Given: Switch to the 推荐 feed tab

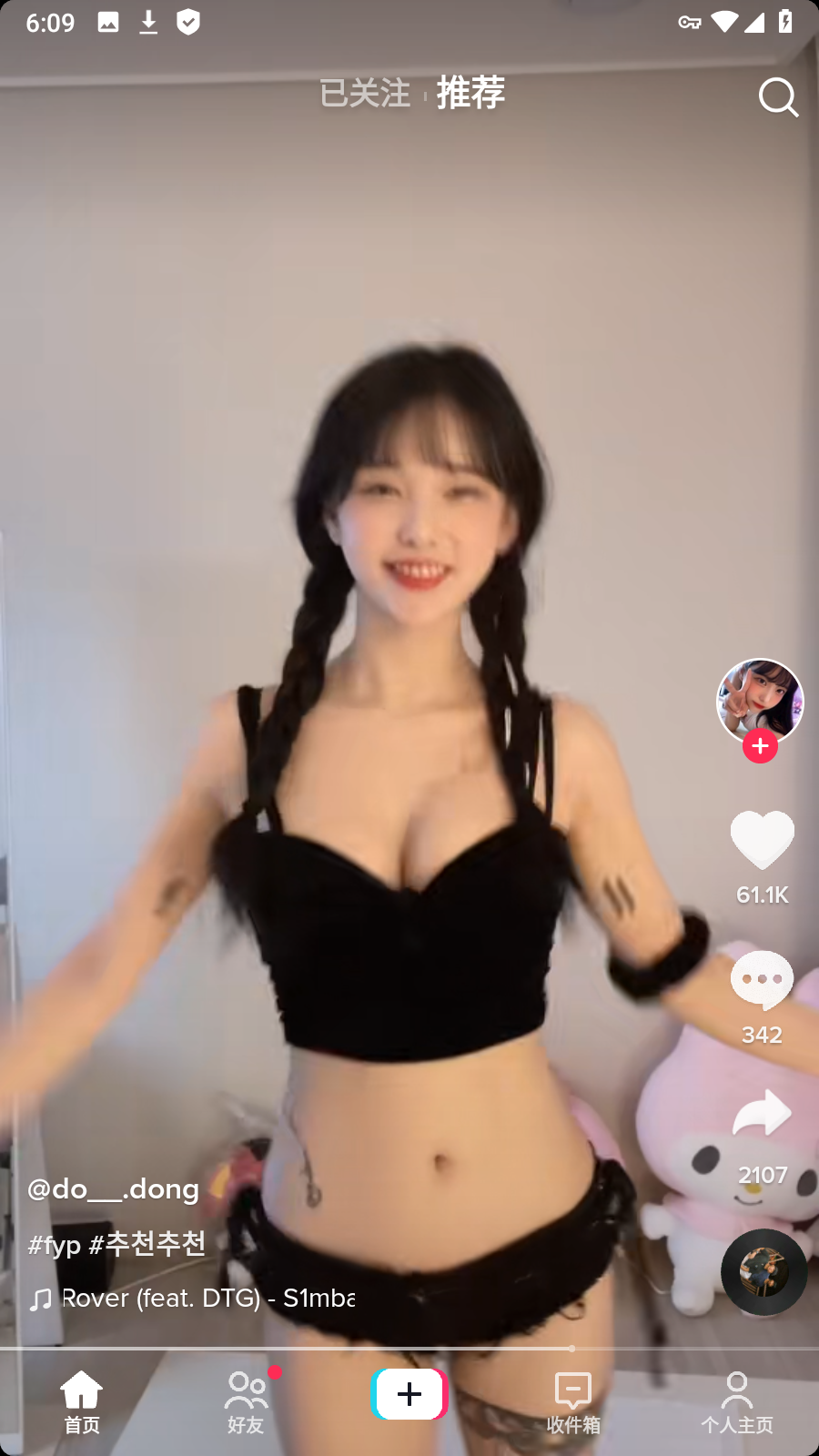Looking at the screenshot, I should click(470, 93).
